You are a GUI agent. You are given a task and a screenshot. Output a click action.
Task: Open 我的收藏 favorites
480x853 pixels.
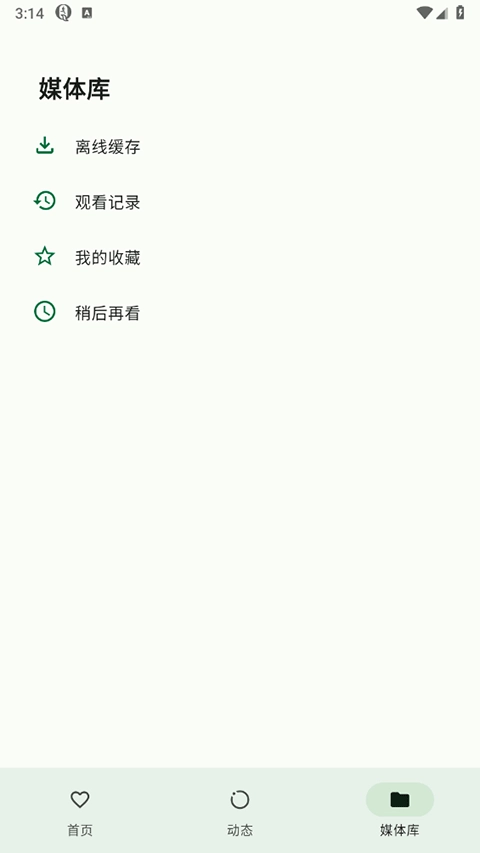point(240,257)
